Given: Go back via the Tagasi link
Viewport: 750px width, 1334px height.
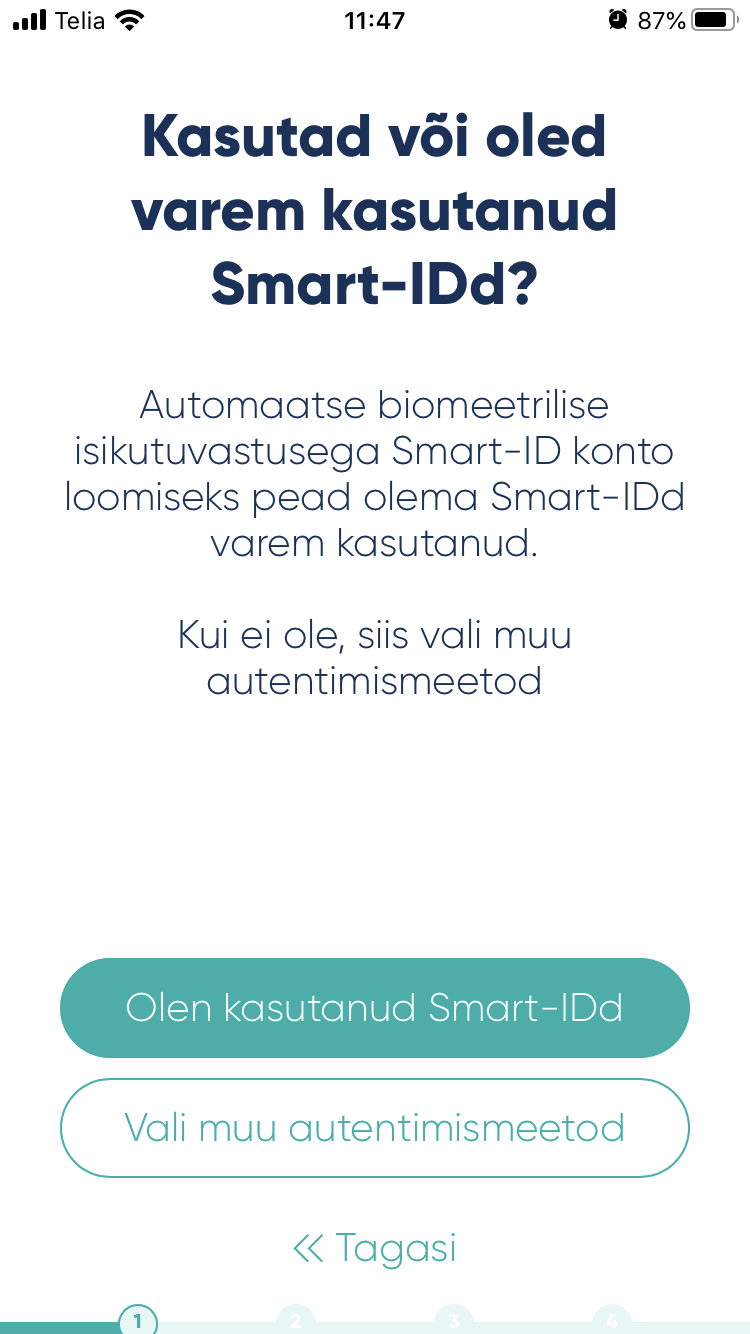Looking at the screenshot, I should [x=375, y=1248].
